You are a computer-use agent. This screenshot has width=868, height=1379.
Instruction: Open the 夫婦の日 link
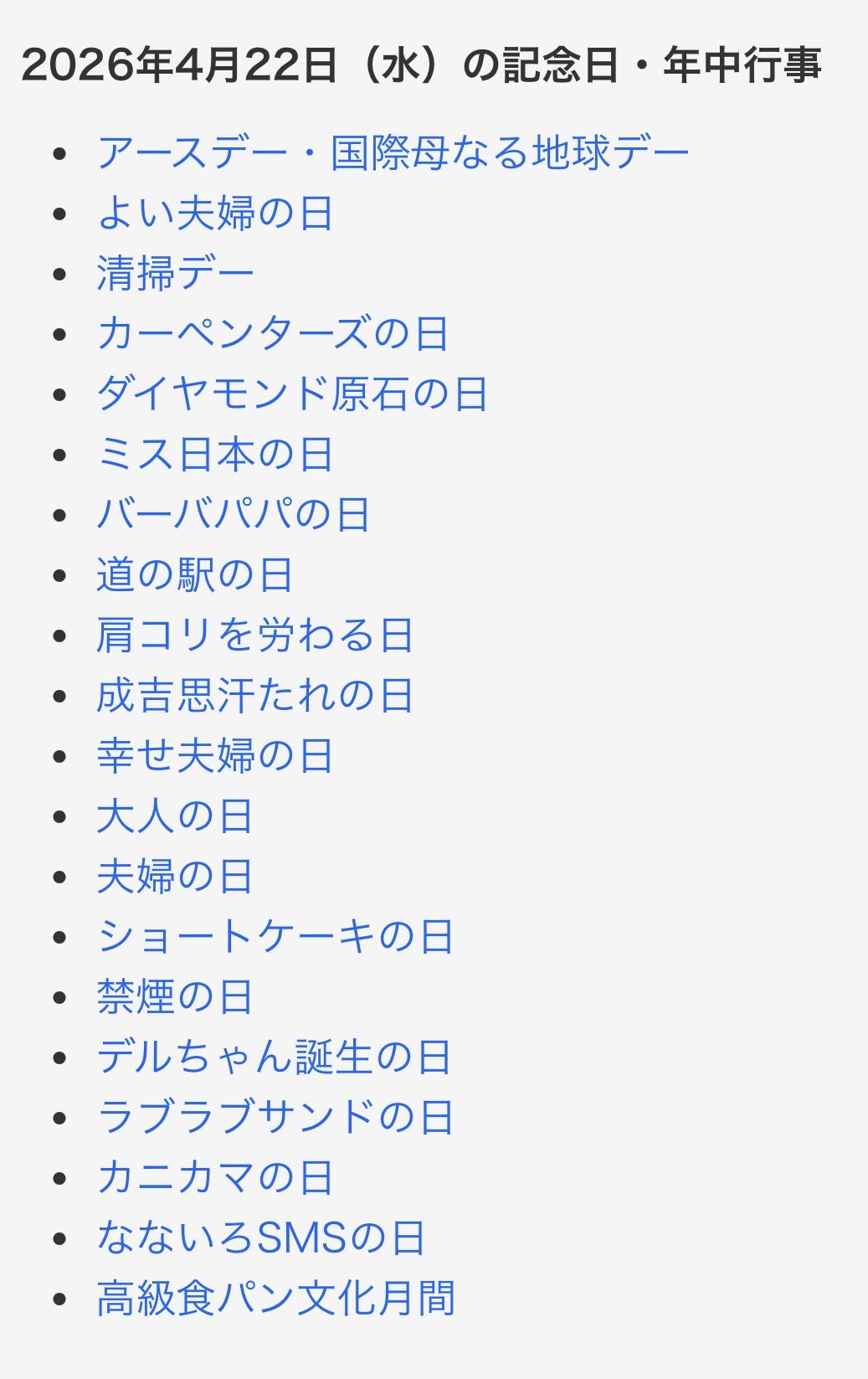point(175,877)
